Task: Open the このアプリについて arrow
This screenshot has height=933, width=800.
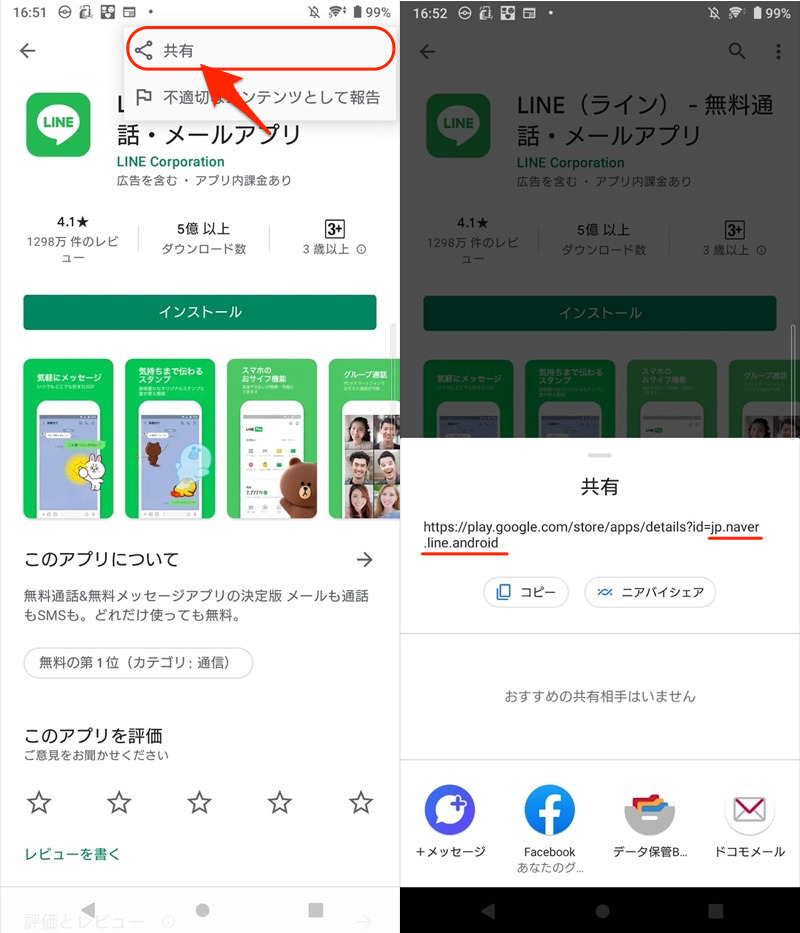Action: click(365, 559)
